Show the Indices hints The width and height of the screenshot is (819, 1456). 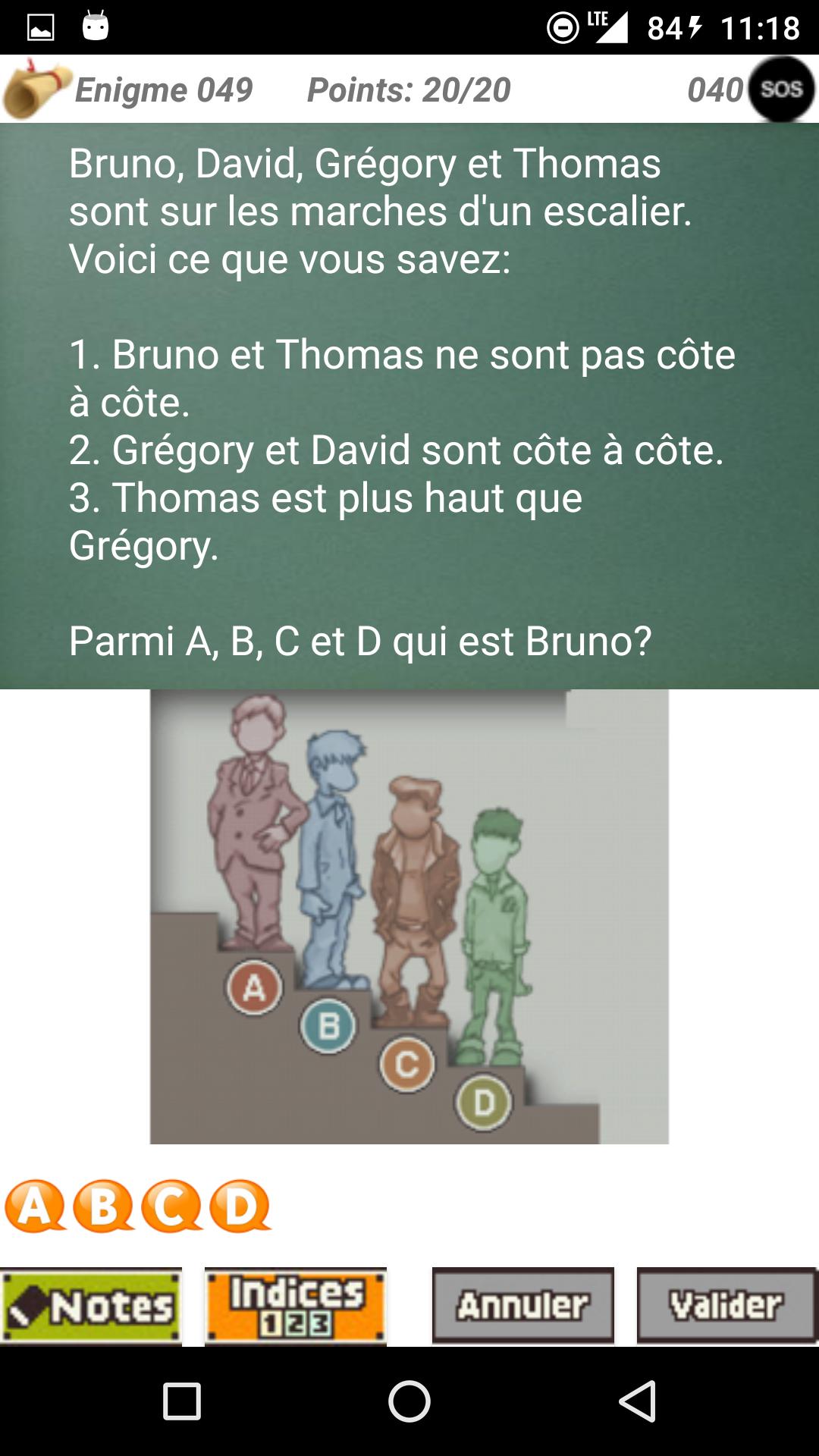(296, 1306)
